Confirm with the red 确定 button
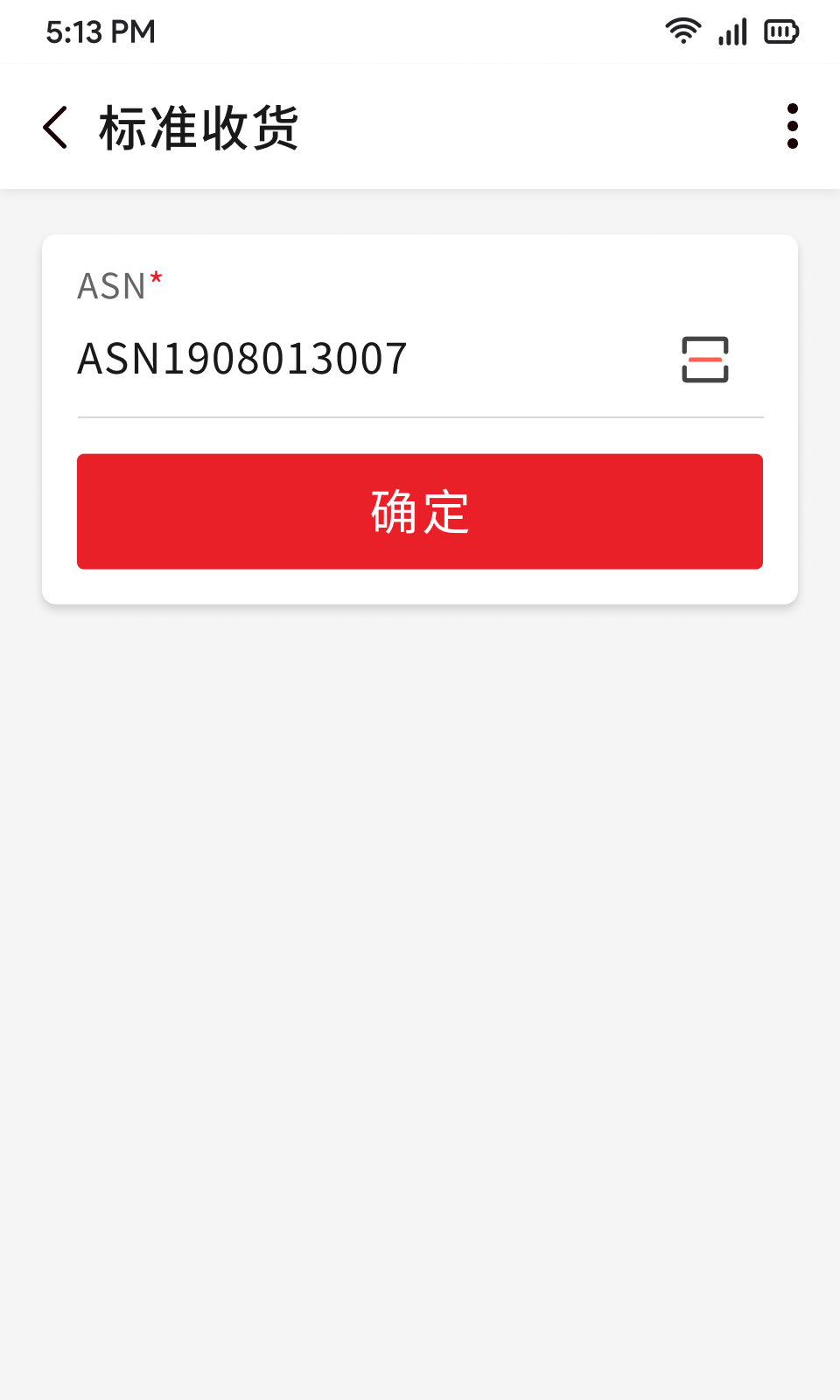The width and height of the screenshot is (840, 1400). [x=420, y=512]
